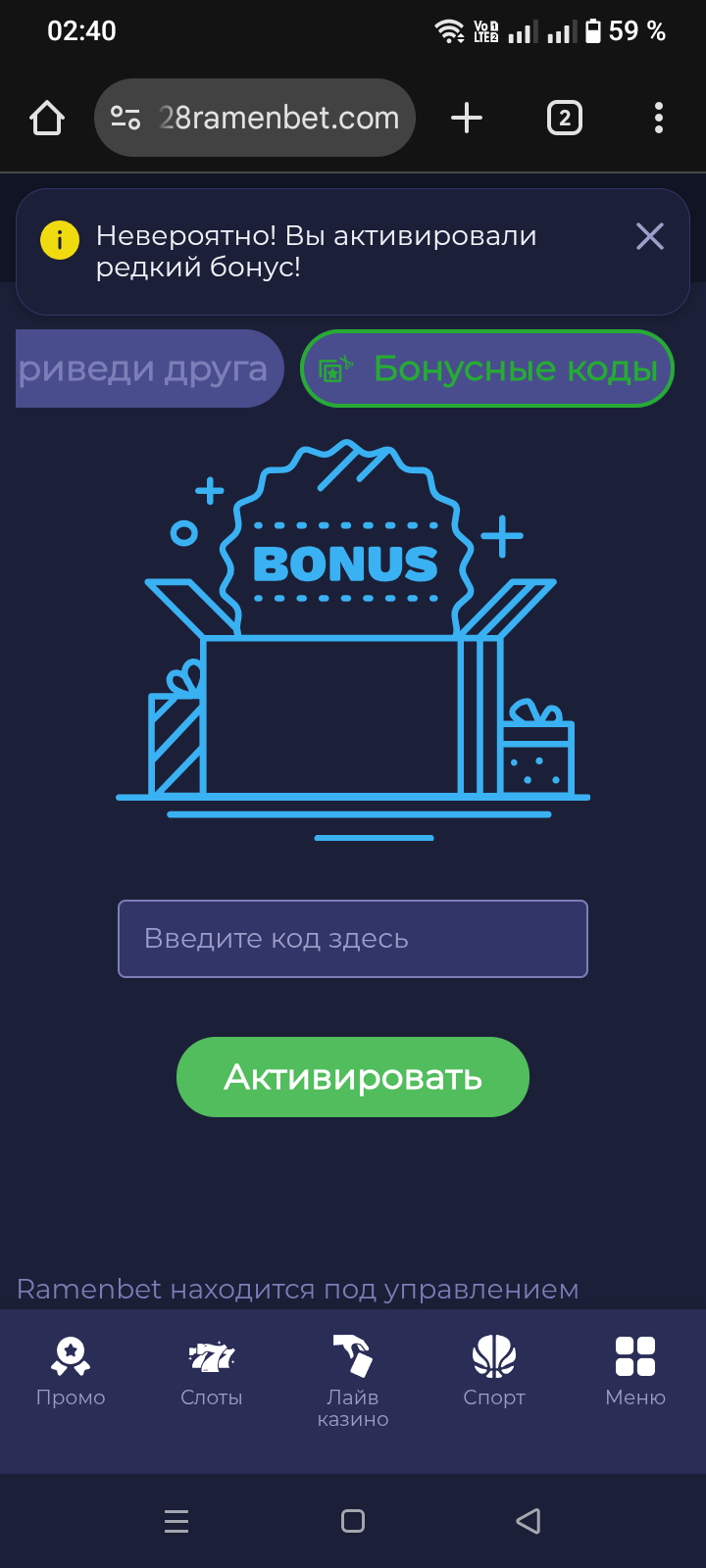706x1568 pixels.
Task: Open the browser home page
Action: [47, 119]
